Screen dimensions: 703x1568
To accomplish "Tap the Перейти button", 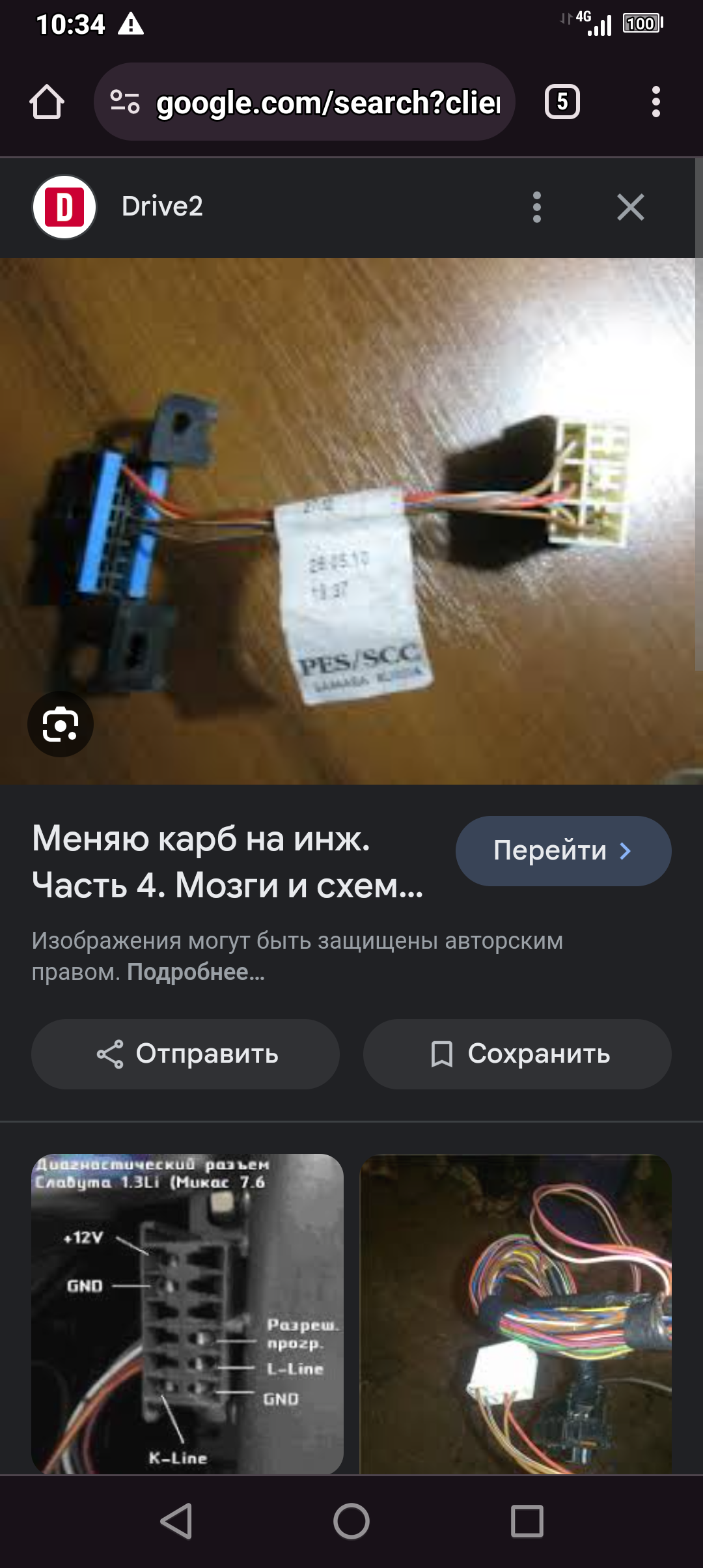I will pos(563,850).
